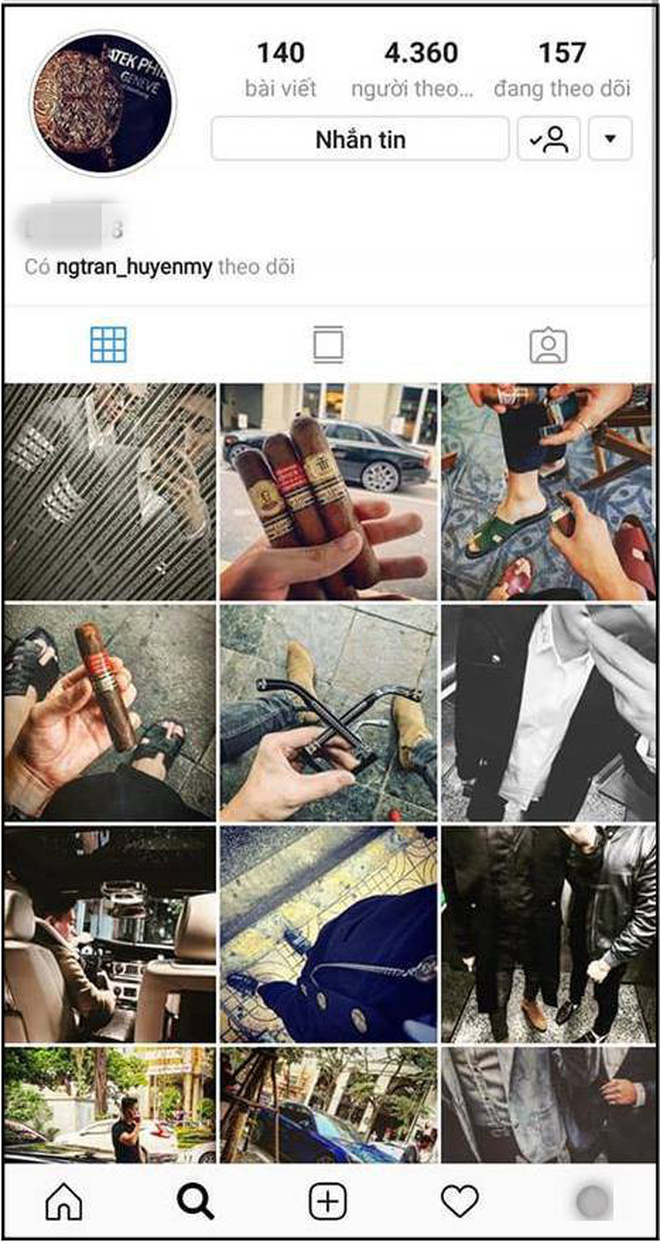The height and width of the screenshot is (1242, 660).
Task: Open the car interior post
Action: click(x=109, y=932)
